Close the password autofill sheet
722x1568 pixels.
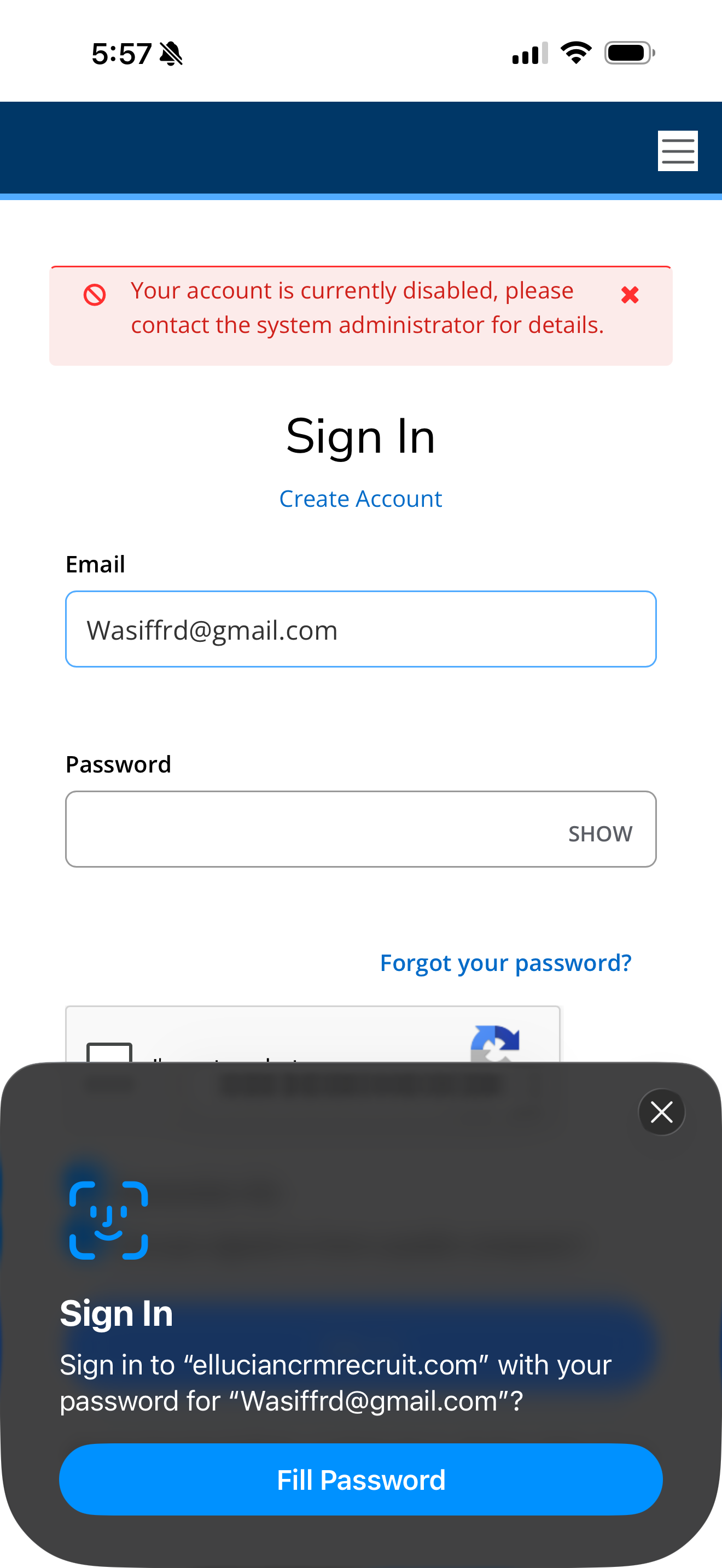click(x=661, y=1112)
